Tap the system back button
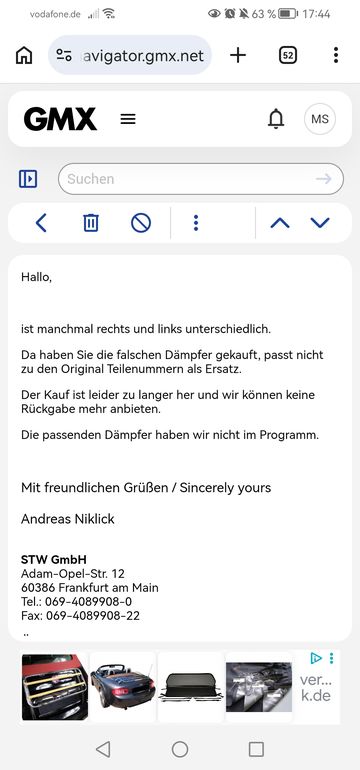The height and width of the screenshot is (770, 360). [x=103, y=749]
